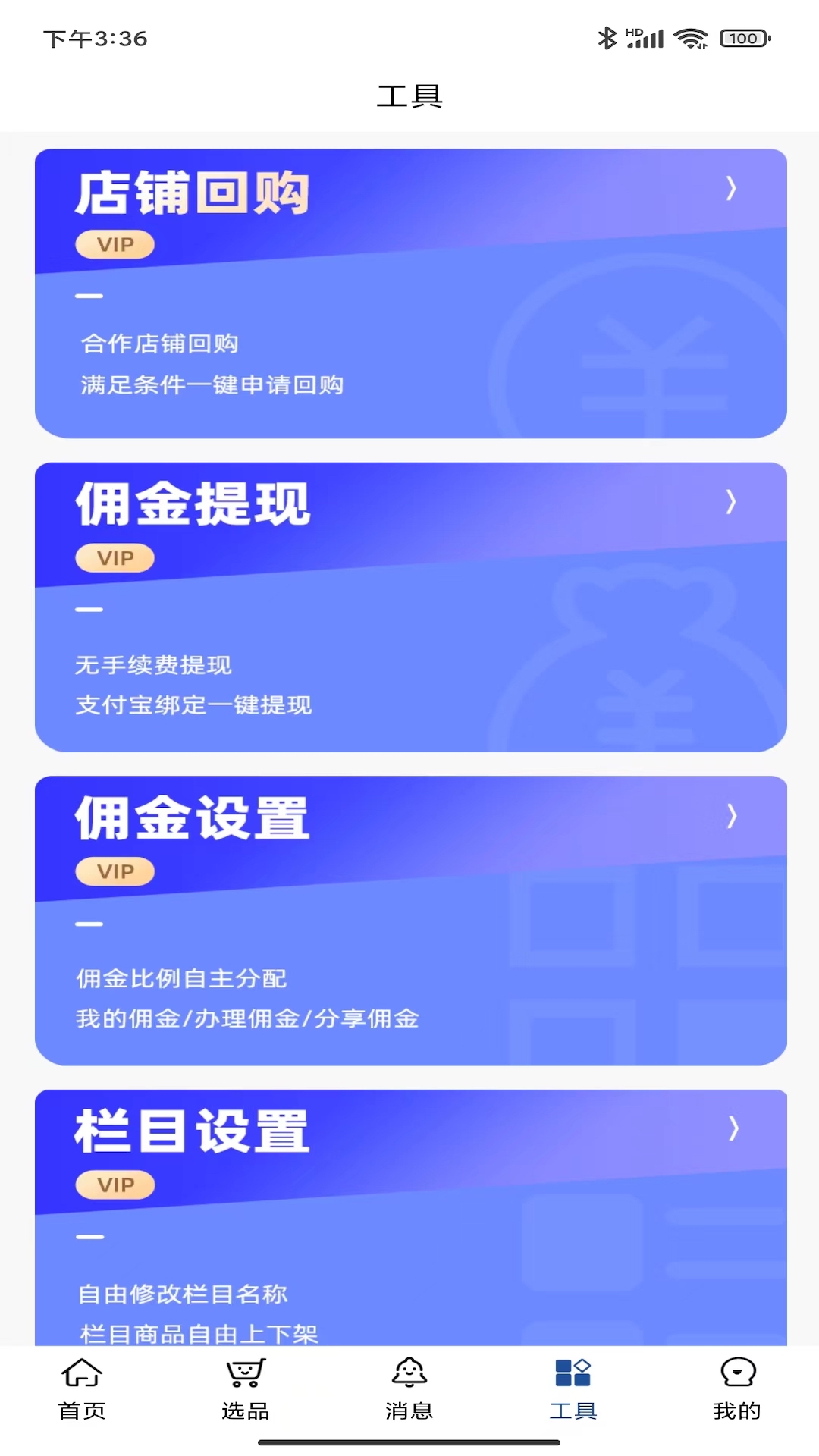Click the VIP badge on 店铺回购 card
The width and height of the screenshot is (819, 1456).
click(x=115, y=243)
